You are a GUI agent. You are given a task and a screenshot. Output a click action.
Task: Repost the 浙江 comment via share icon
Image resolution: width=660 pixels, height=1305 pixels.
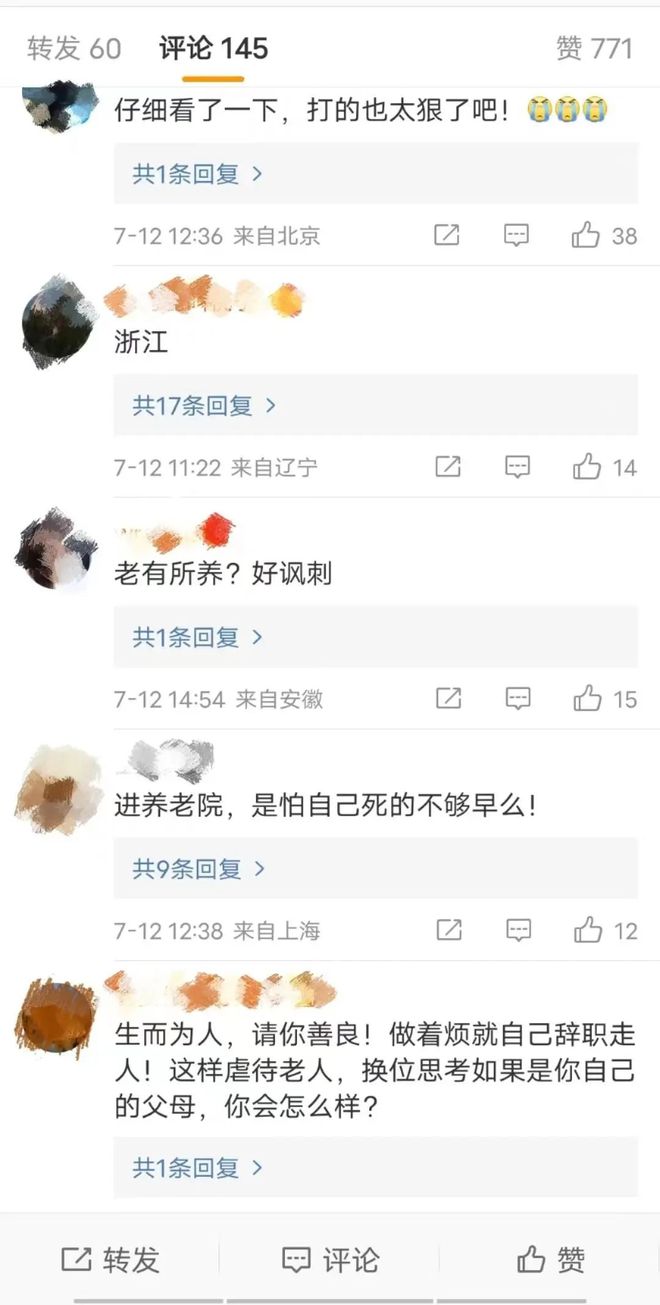click(447, 467)
